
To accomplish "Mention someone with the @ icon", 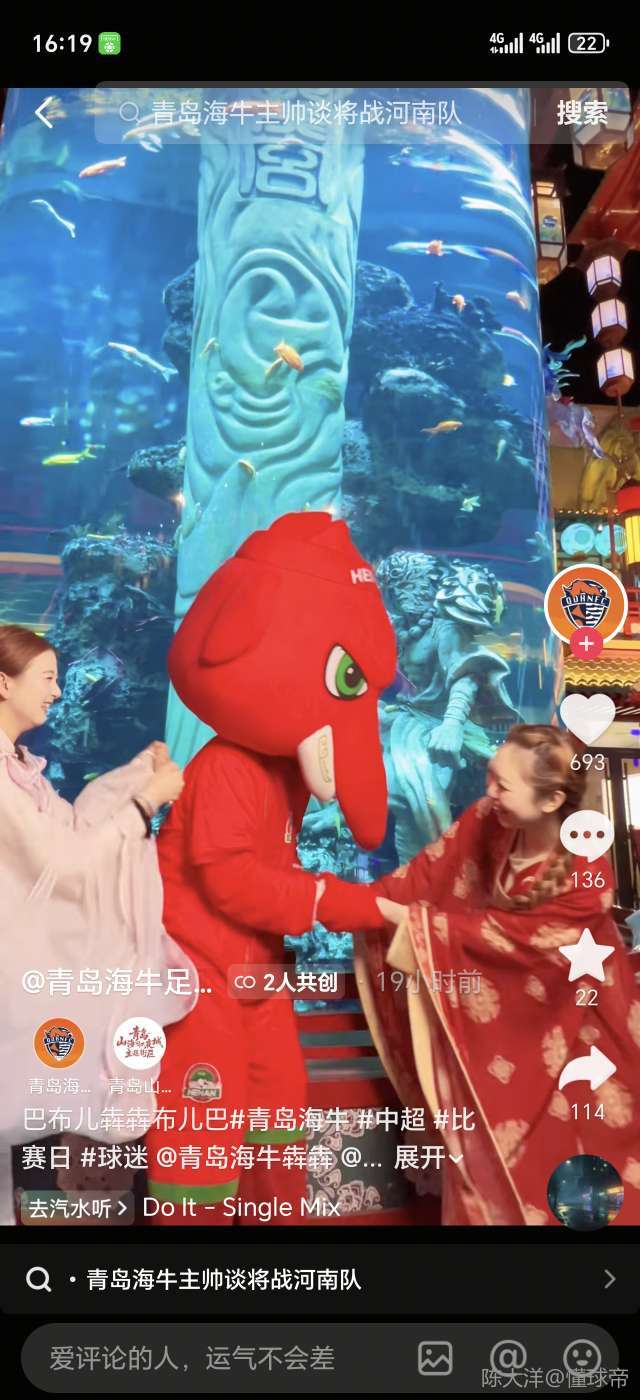I will pyautogui.click(x=508, y=1356).
